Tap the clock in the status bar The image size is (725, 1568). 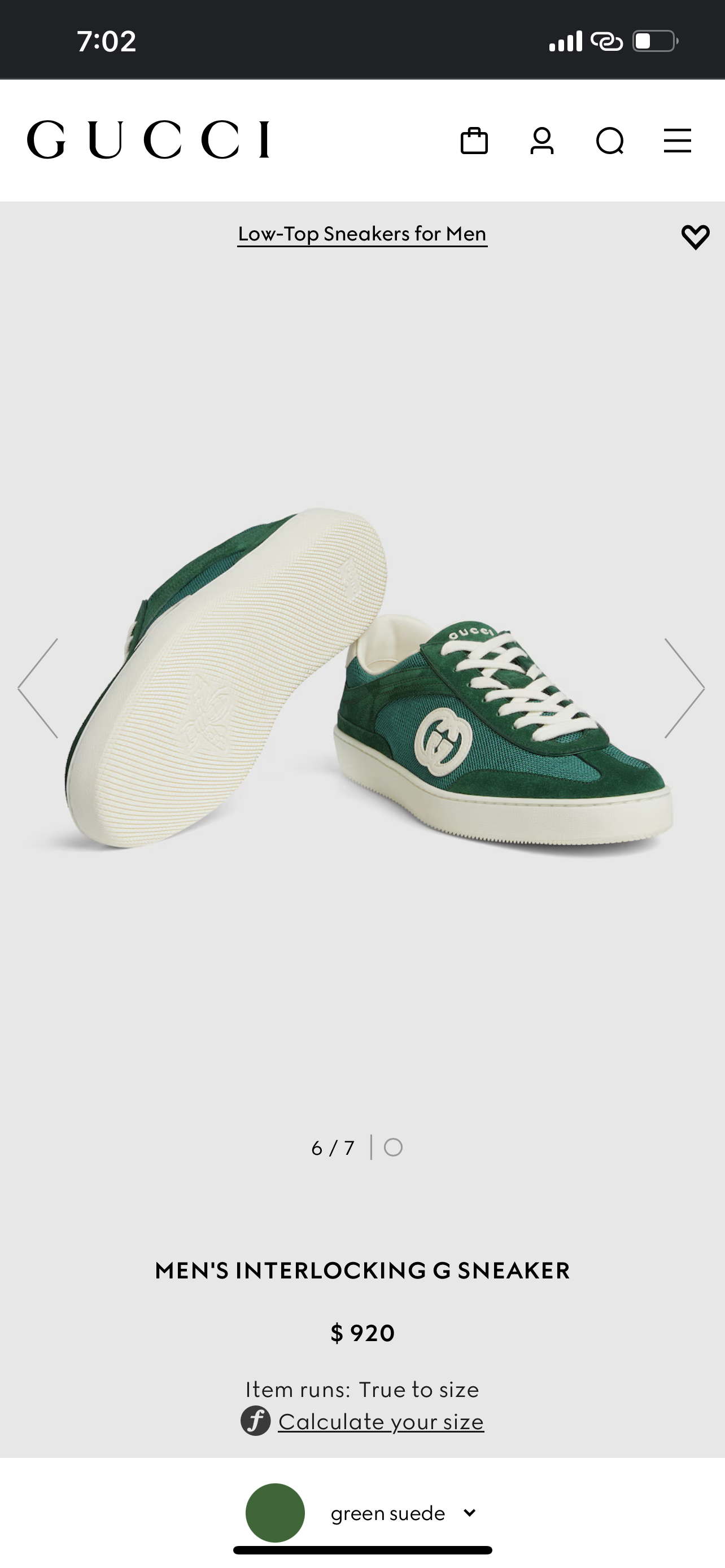click(106, 41)
